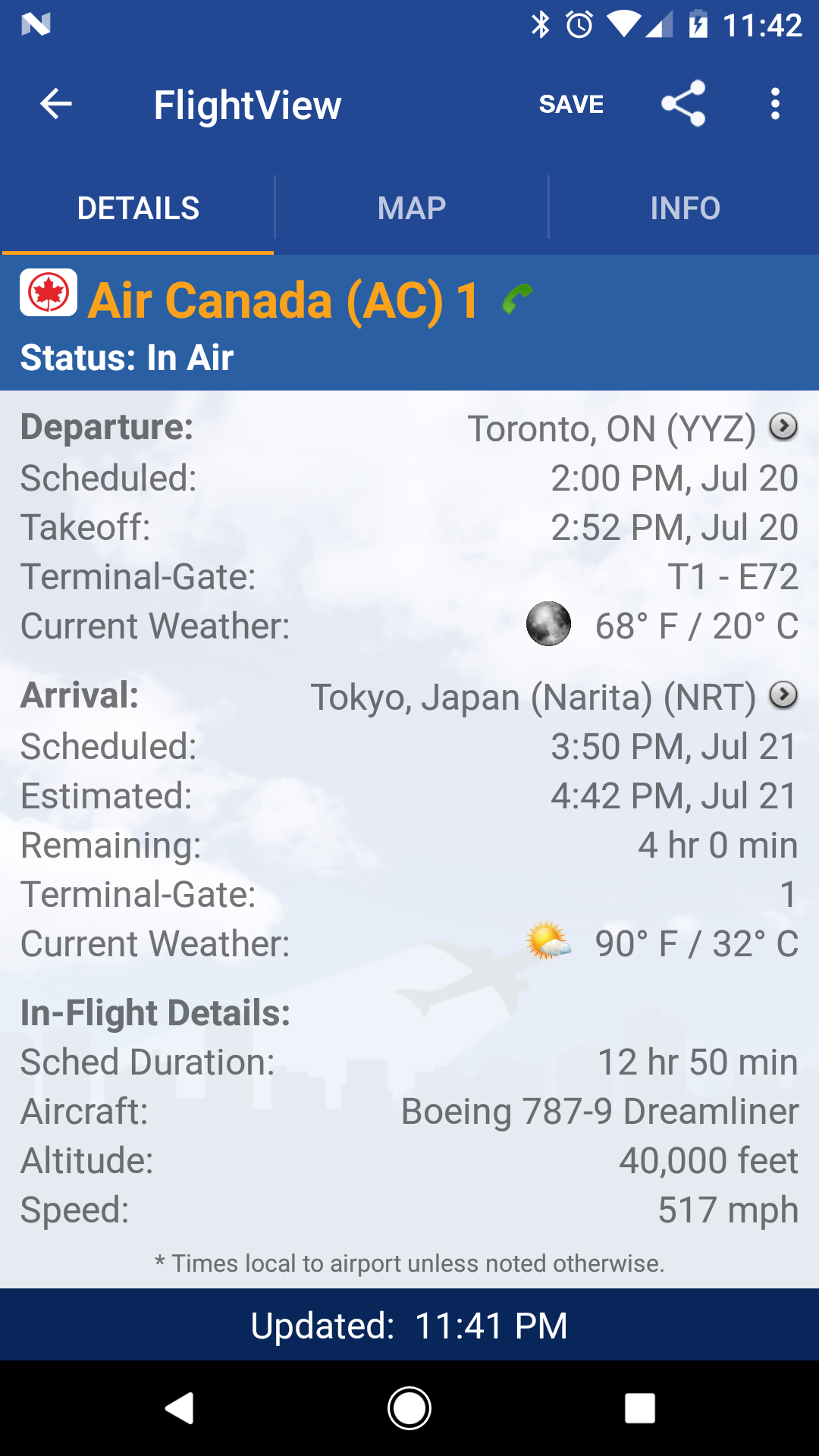Tap the Toronto departure weather moon icon

tap(548, 623)
